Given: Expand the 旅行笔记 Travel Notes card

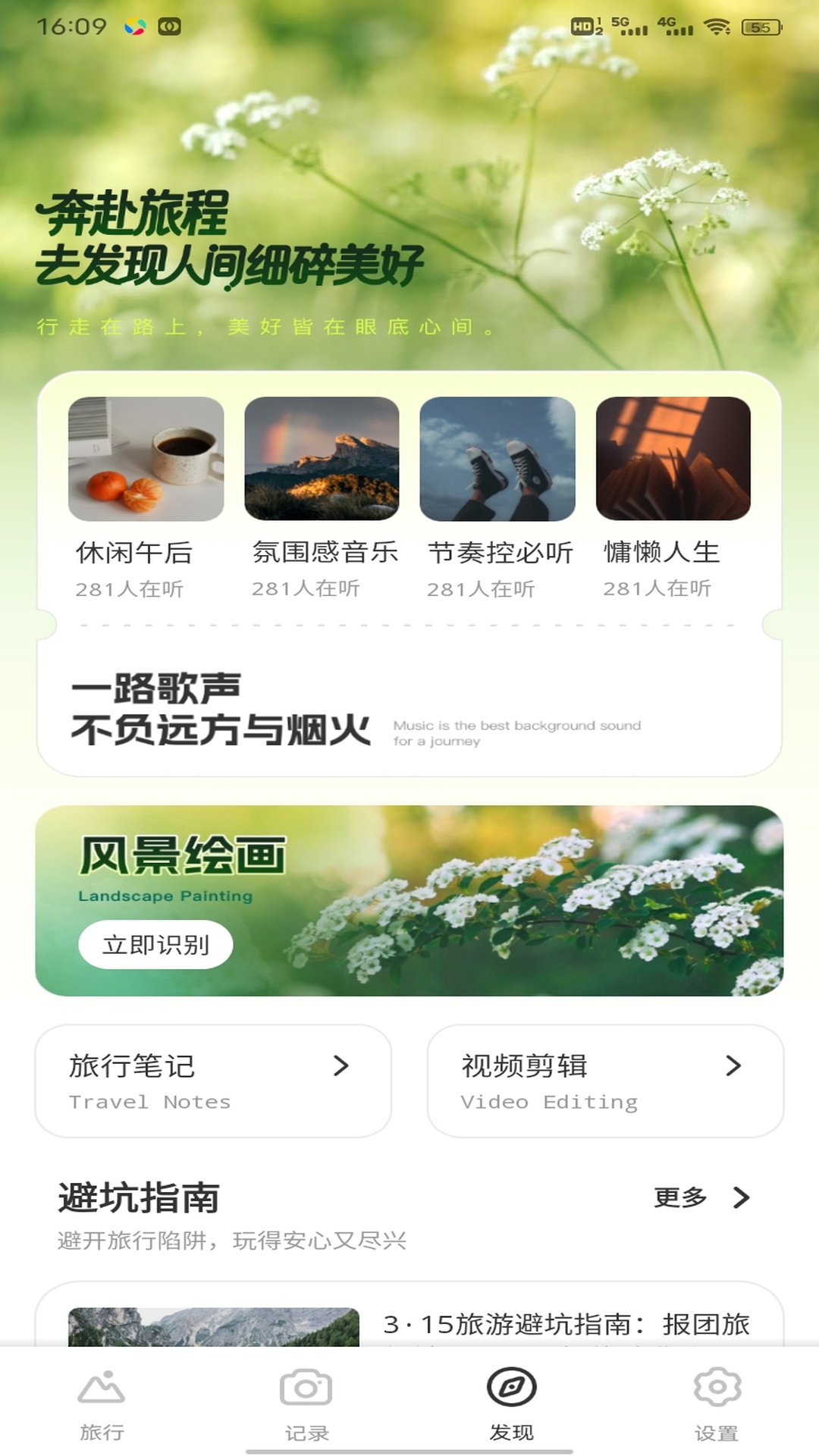Looking at the screenshot, I should pos(212,1081).
